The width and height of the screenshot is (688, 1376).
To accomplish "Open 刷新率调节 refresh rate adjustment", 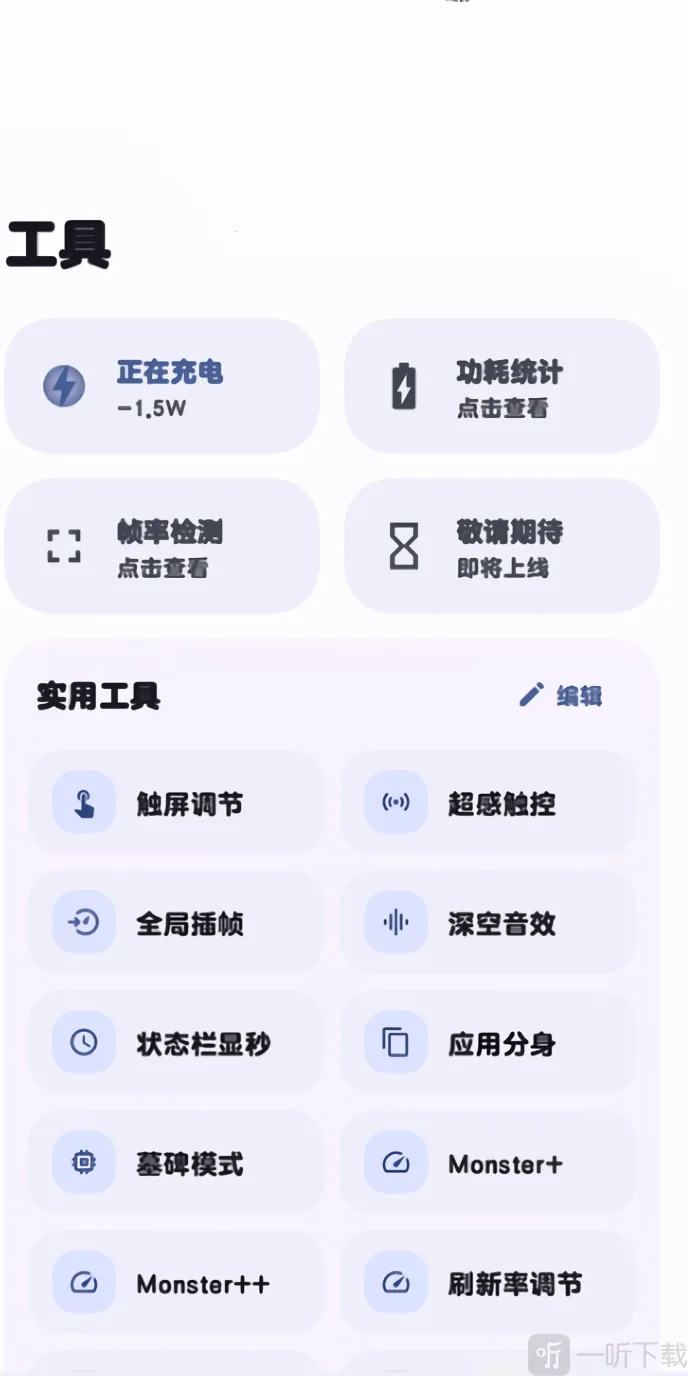I will pyautogui.click(x=488, y=1283).
